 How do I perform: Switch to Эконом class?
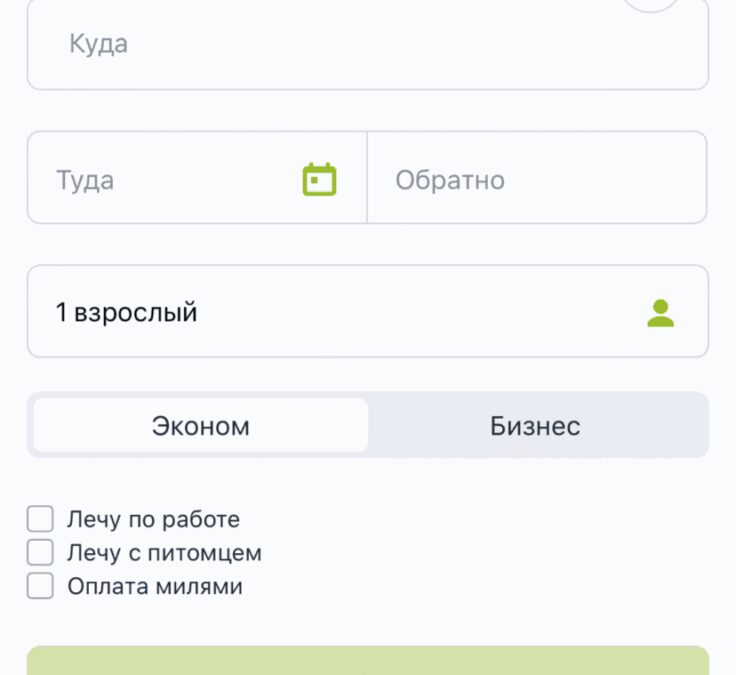201,426
